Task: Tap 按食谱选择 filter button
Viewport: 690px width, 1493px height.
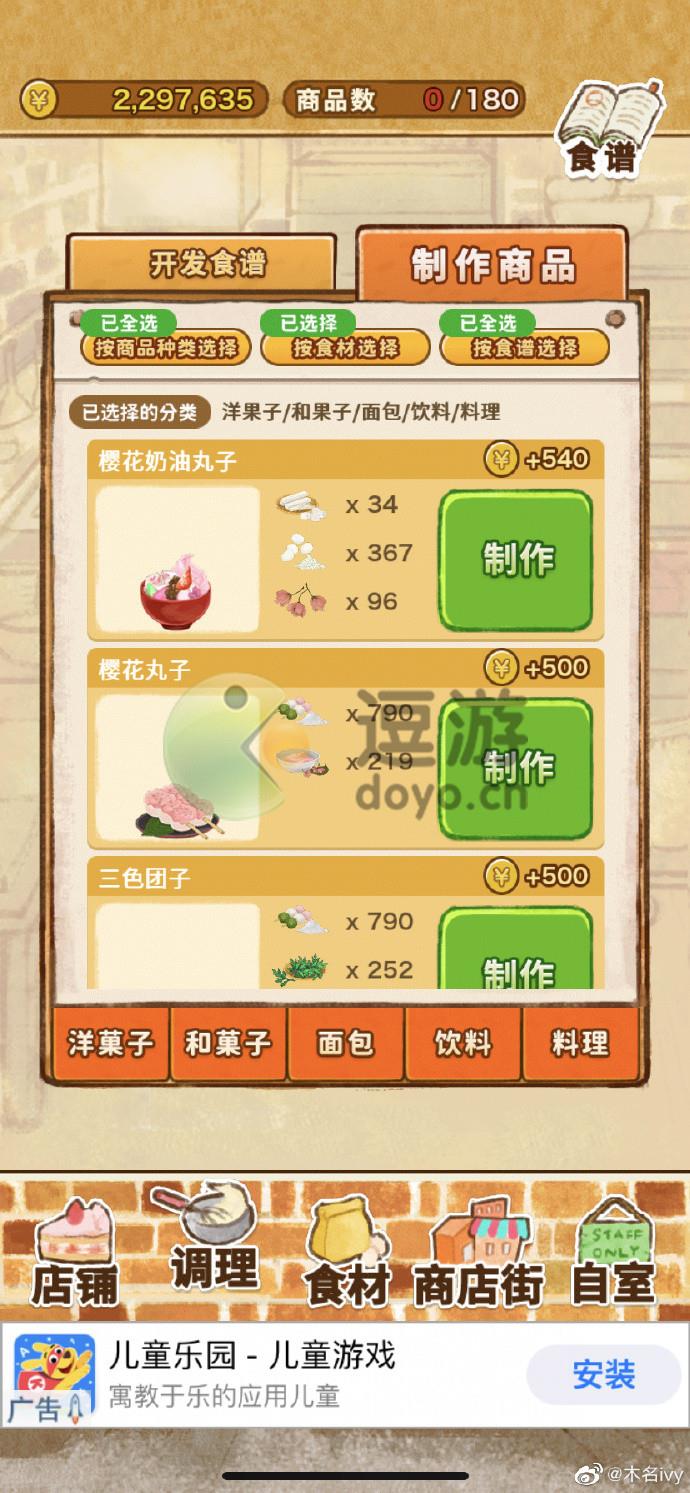Action: [525, 347]
